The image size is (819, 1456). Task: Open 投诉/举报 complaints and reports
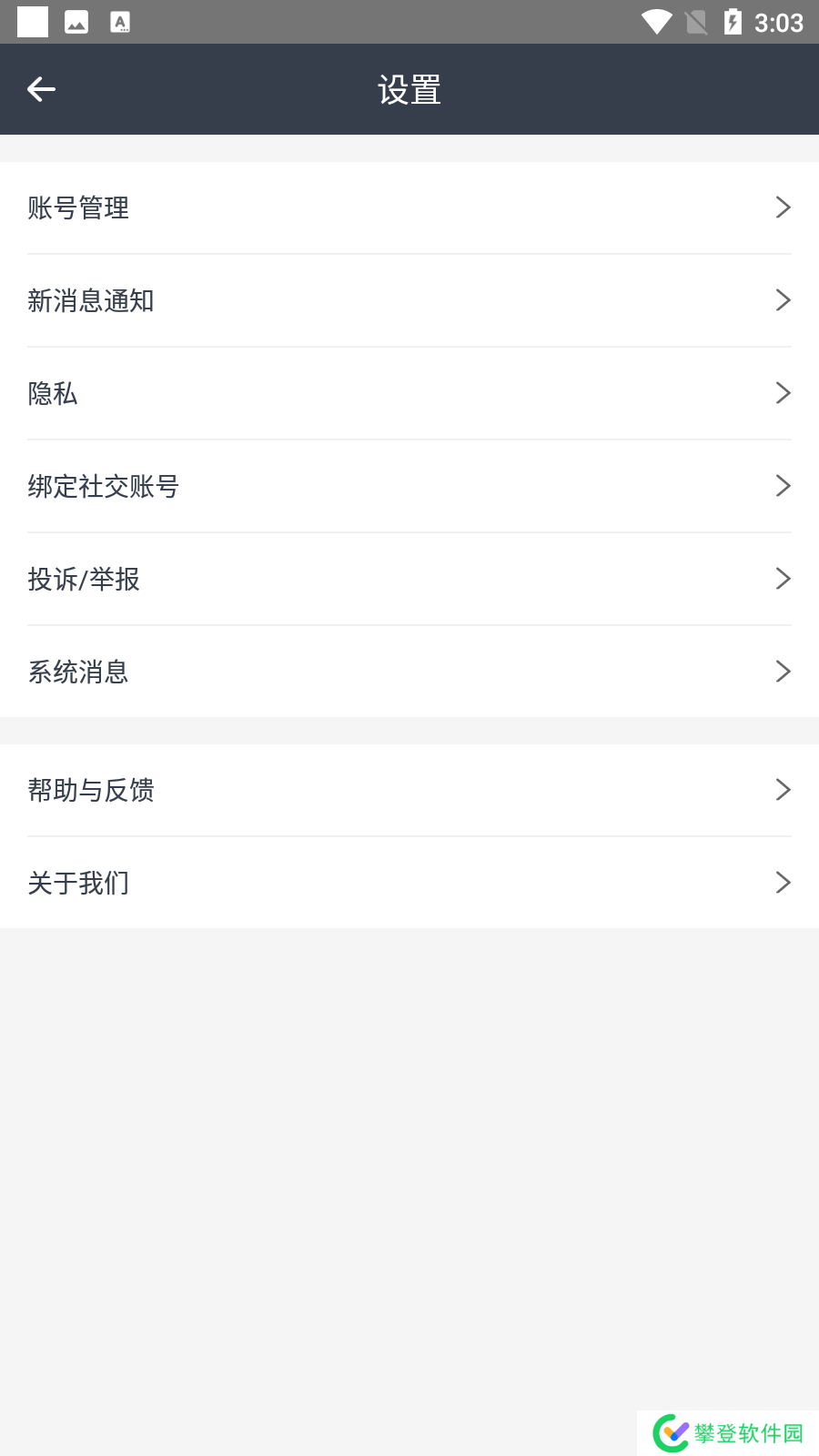(409, 580)
